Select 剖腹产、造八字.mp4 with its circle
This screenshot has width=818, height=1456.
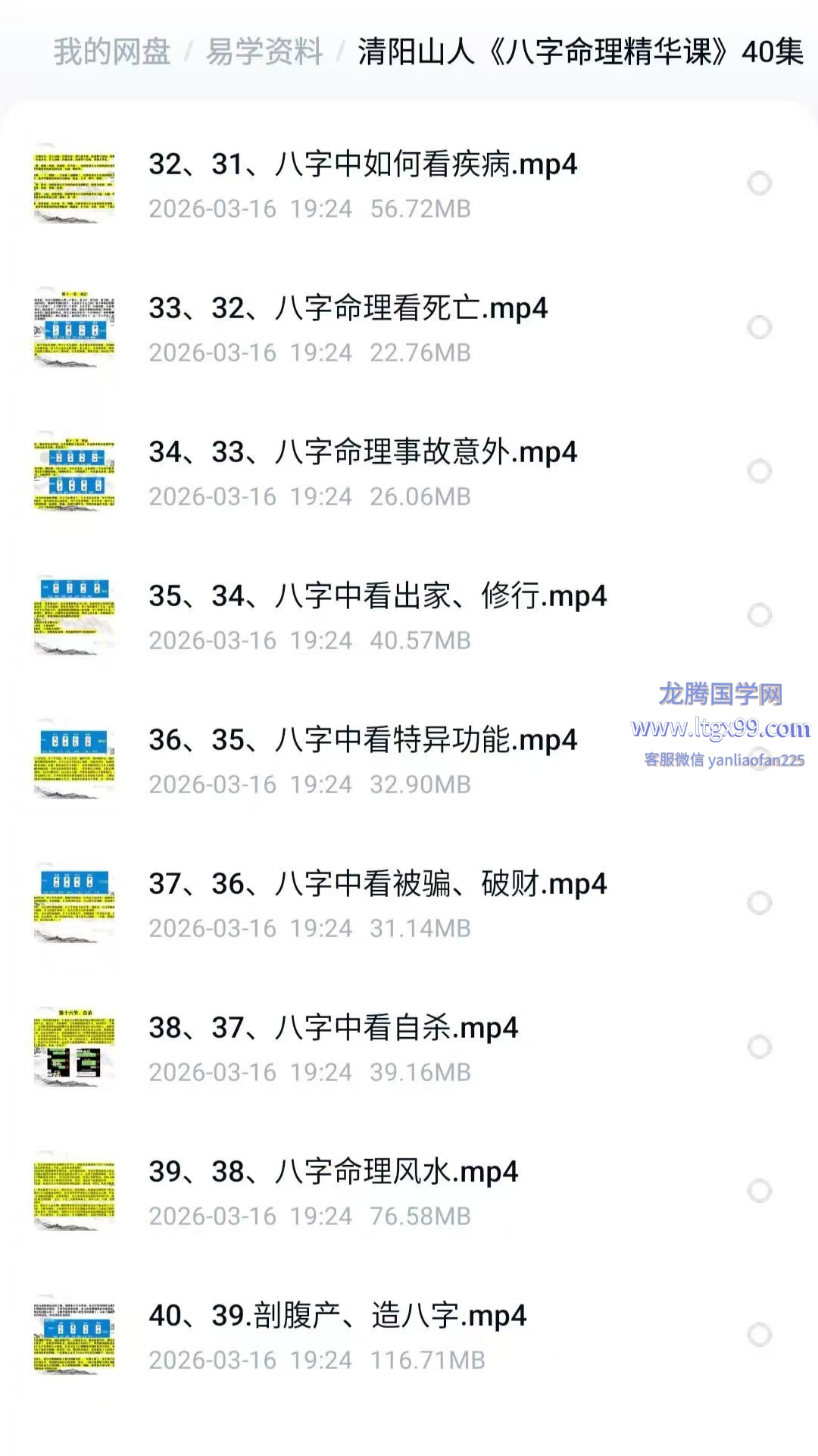pyautogui.click(x=759, y=1335)
